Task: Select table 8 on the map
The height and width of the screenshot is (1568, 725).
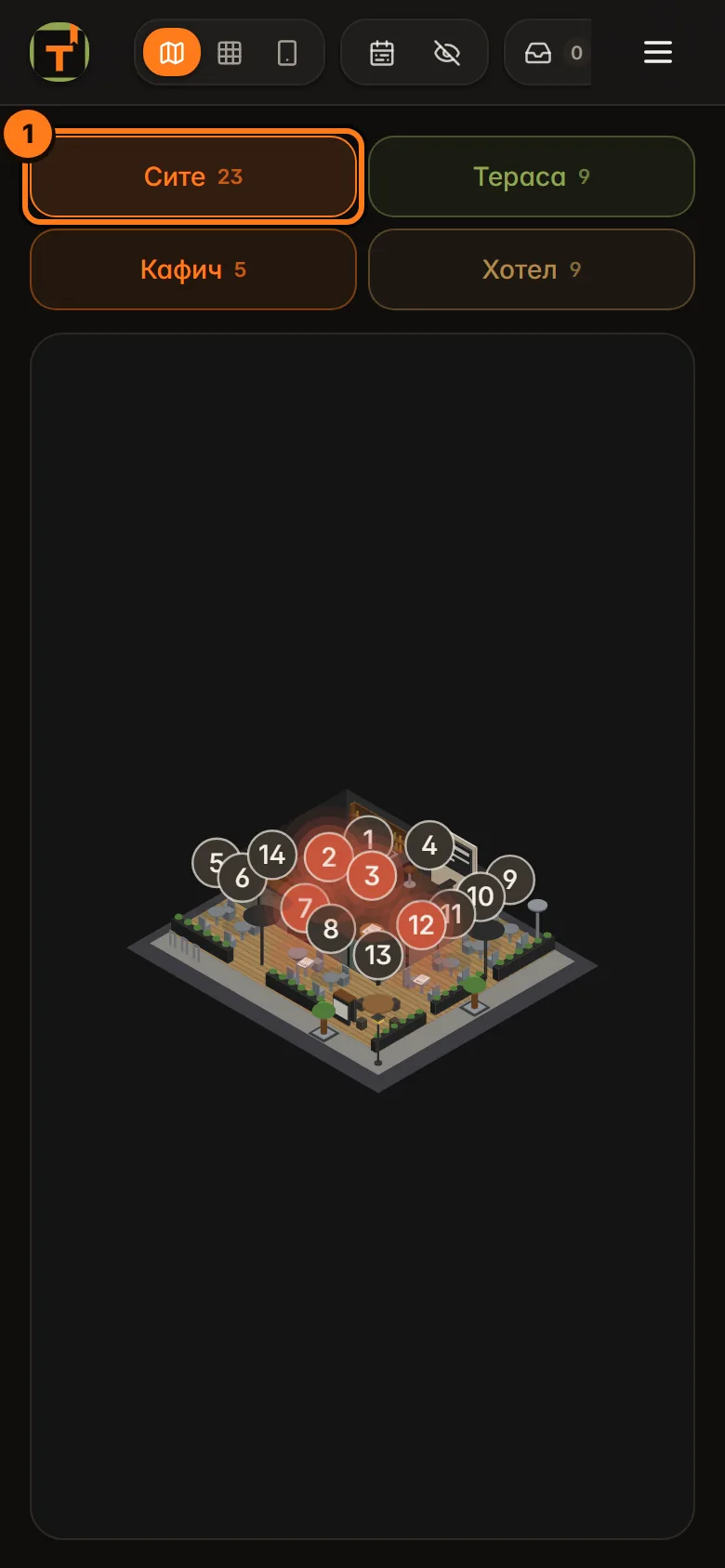Action: click(x=331, y=928)
